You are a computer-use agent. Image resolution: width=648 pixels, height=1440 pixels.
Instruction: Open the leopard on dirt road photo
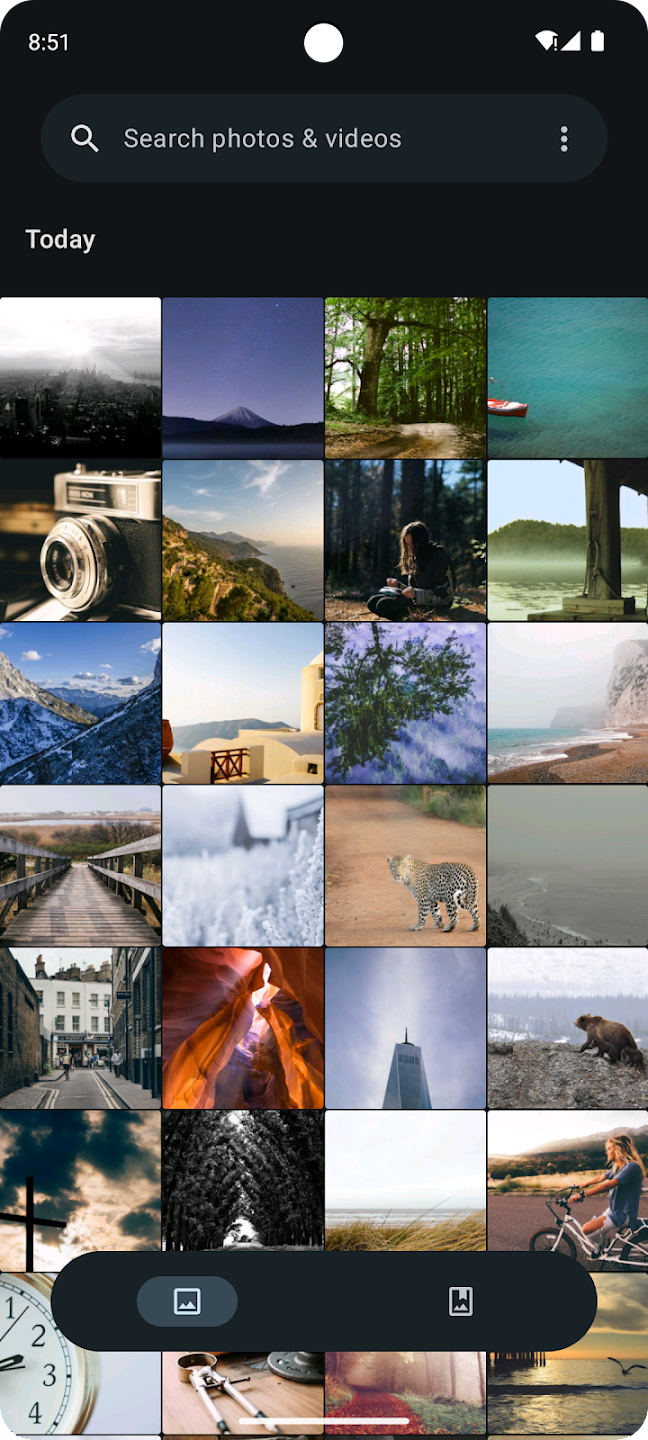(405, 865)
